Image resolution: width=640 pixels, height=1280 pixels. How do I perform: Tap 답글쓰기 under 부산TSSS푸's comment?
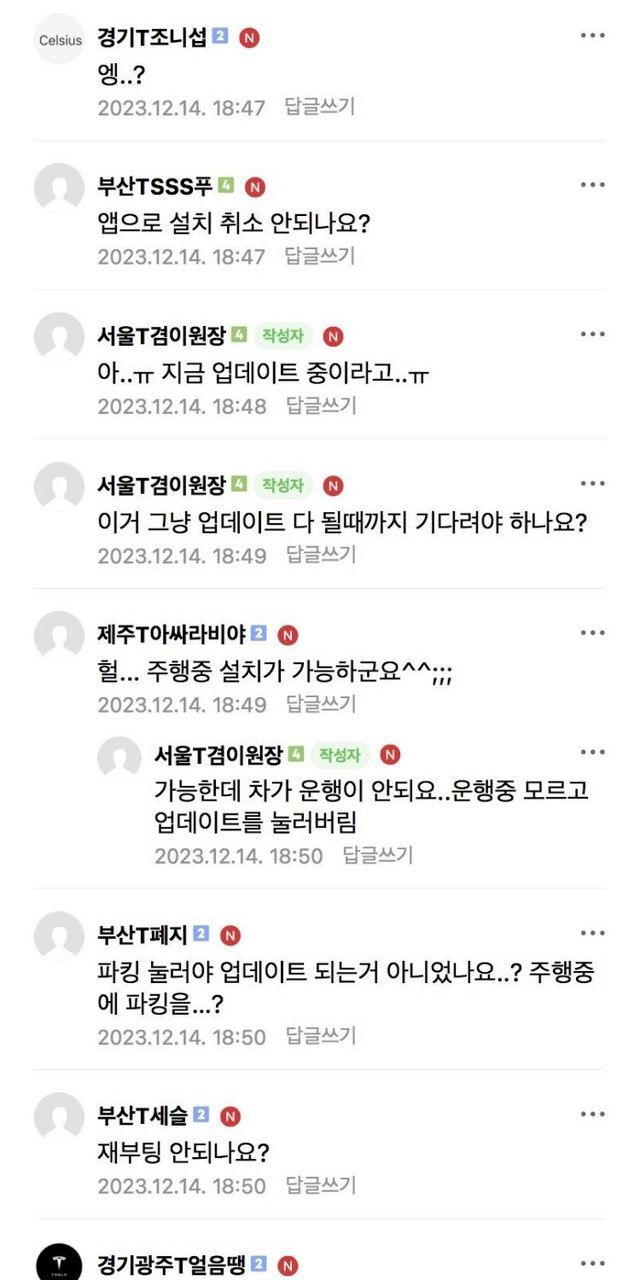pyautogui.click(x=320, y=256)
